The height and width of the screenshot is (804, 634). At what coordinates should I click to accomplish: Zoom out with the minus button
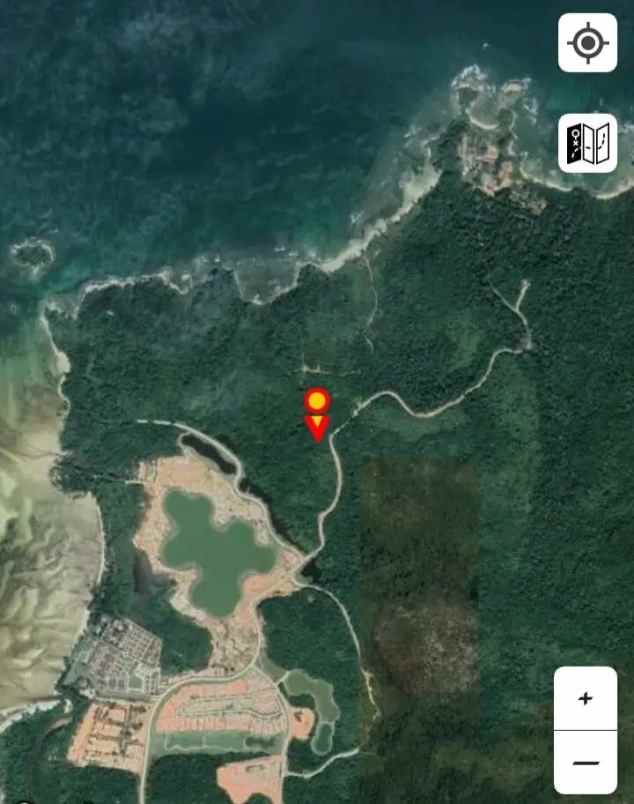pyautogui.click(x=585, y=762)
